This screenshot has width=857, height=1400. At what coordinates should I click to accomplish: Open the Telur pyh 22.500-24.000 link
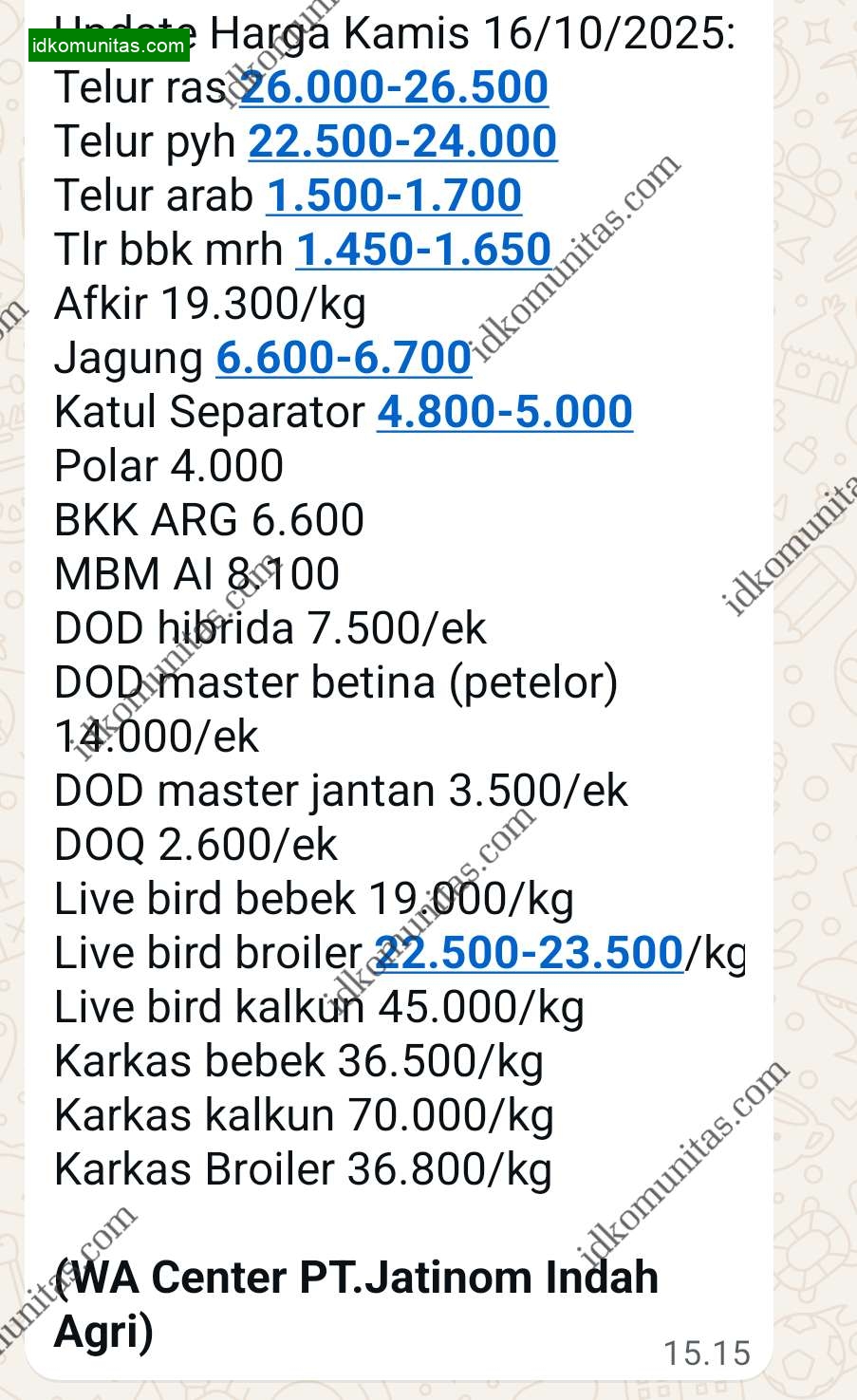[x=402, y=141]
